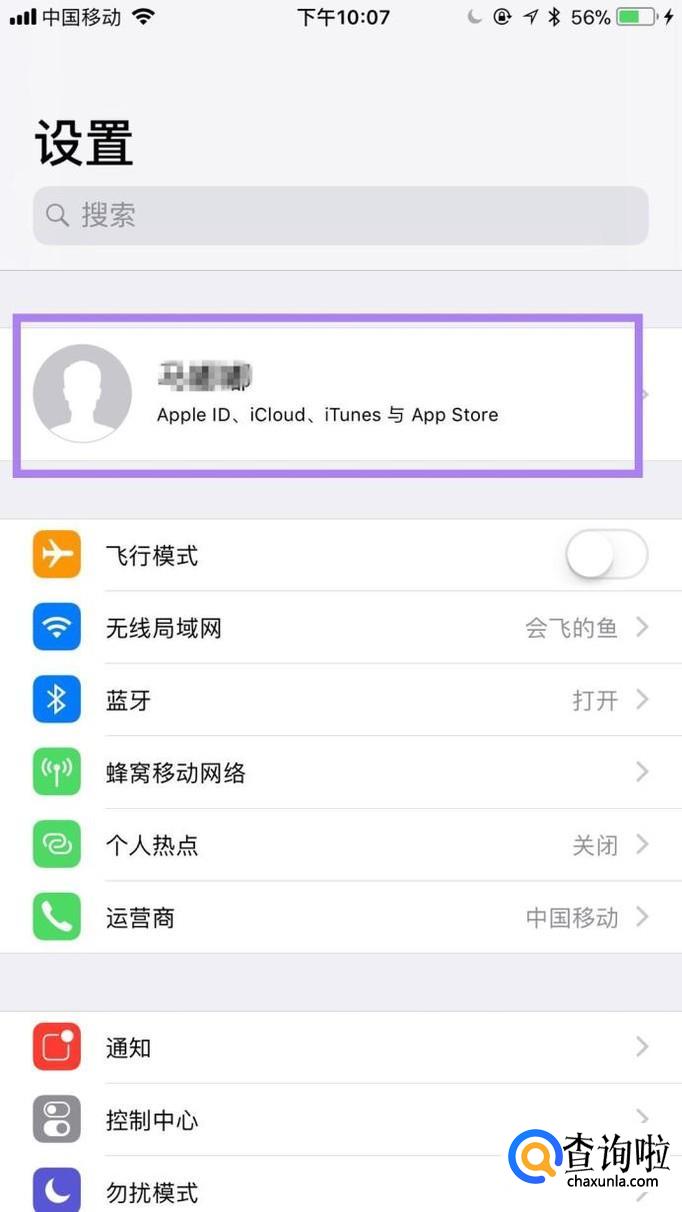Toggle the 飞行模式 switch
This screenshot has width=682, height=1212.
pyautogui.click(x=606, y=555)
